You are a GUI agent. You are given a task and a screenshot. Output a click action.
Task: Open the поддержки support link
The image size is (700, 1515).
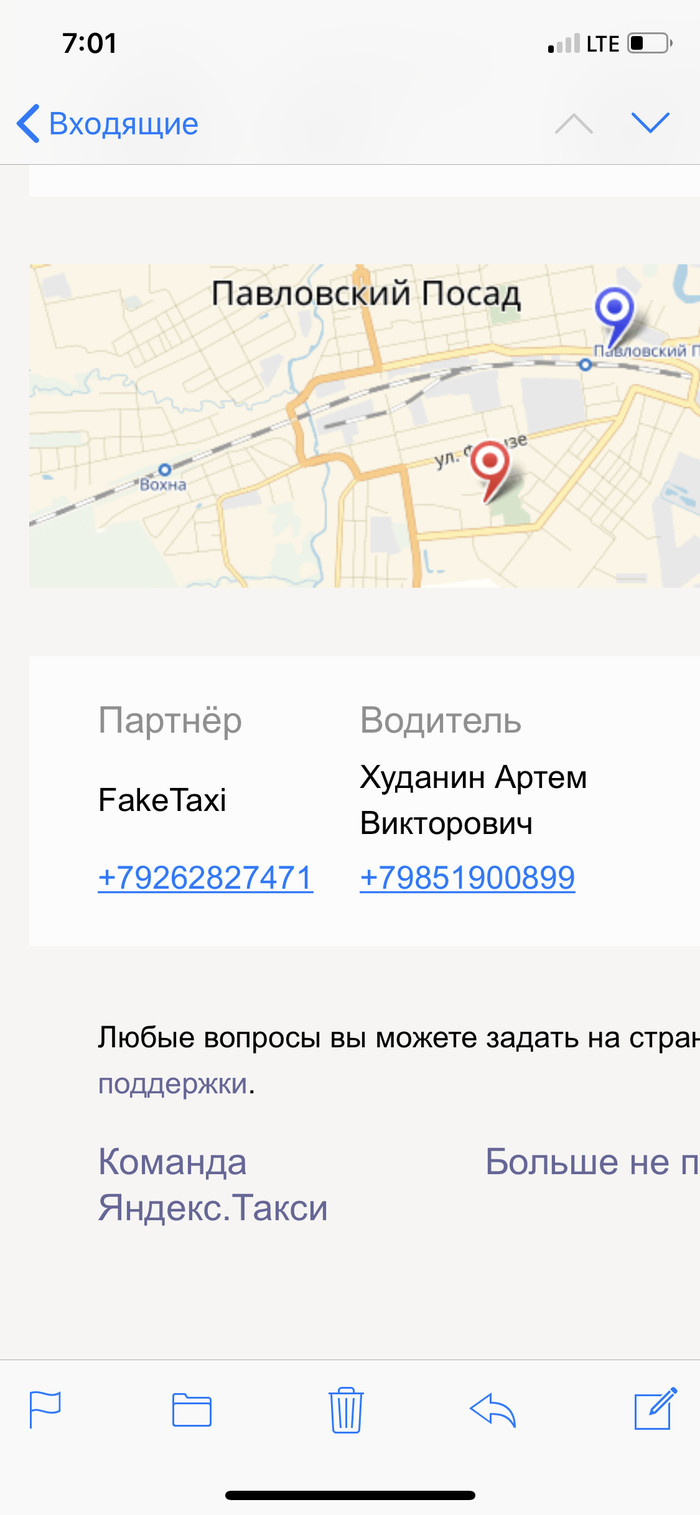pos(172,1084)
